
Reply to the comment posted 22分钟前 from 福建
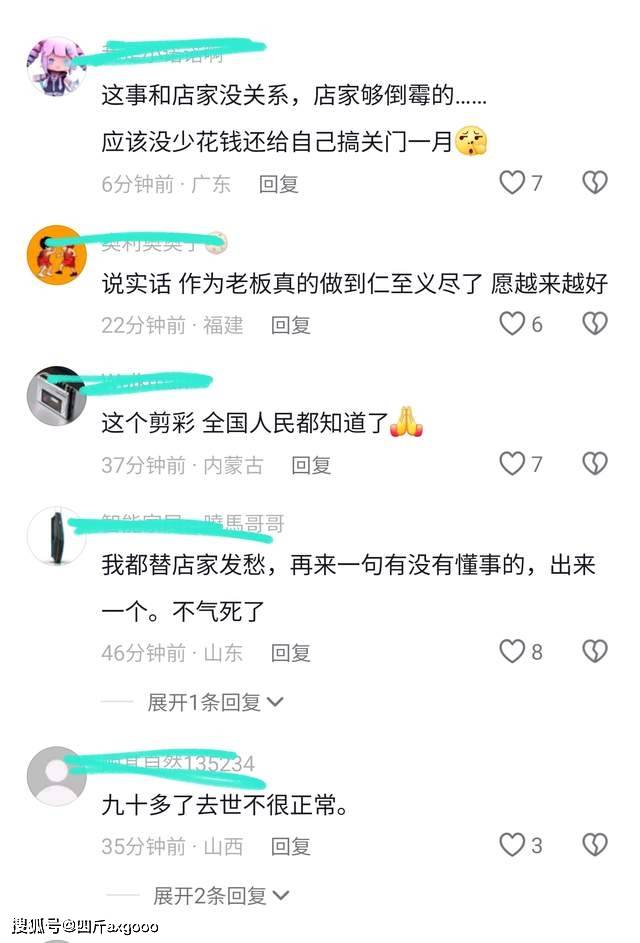click(x=291, y=324)
